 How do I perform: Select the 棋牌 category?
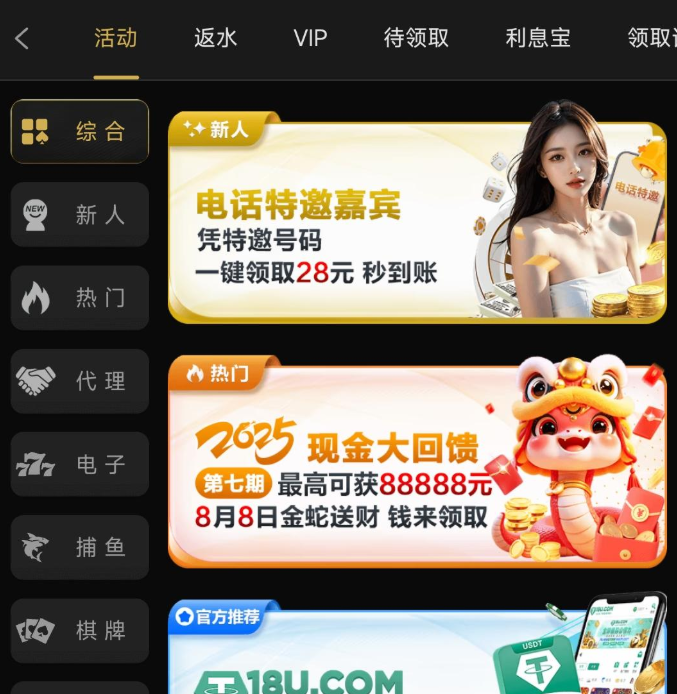pos(80,631)
